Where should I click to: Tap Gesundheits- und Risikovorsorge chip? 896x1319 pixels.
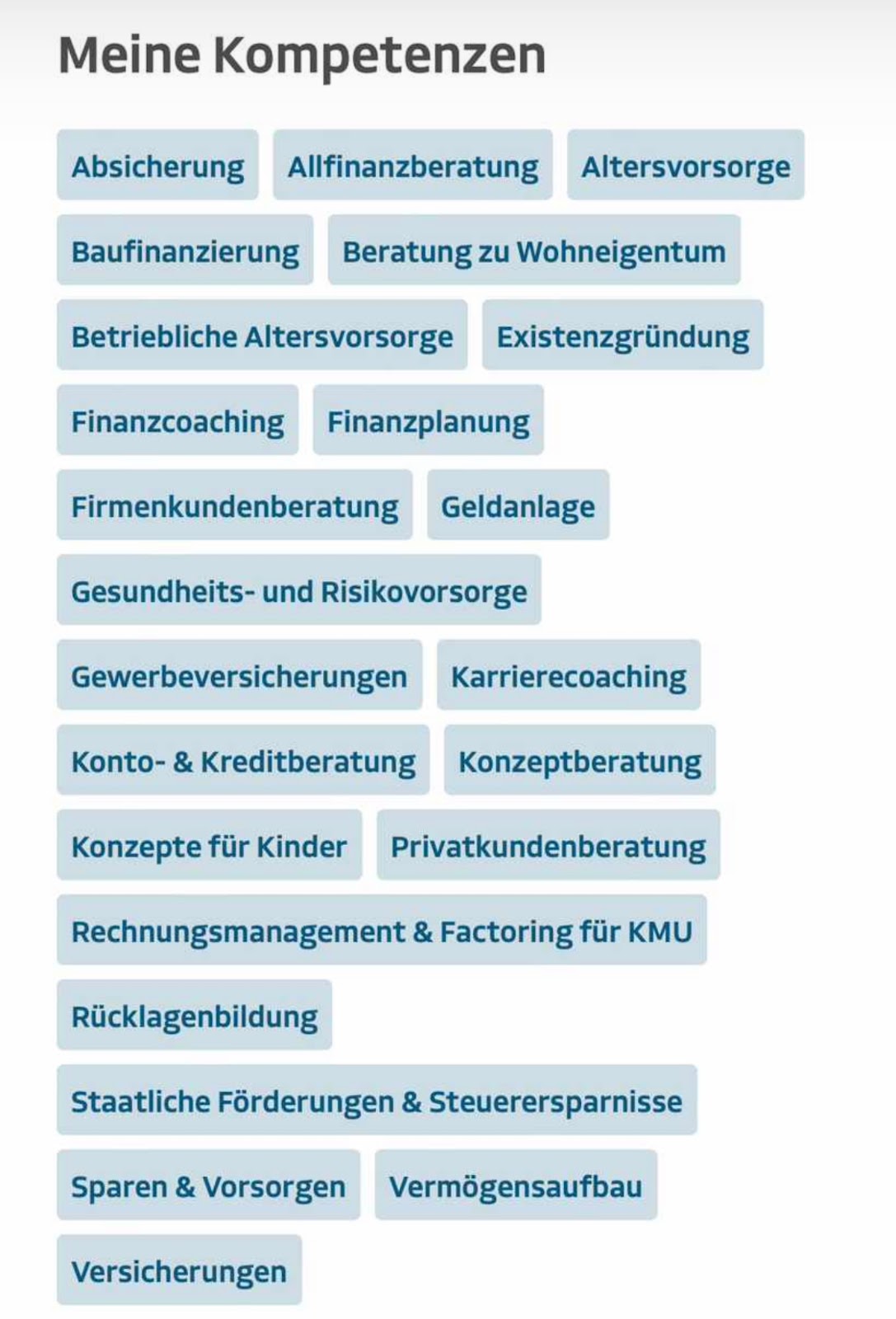coord(298,590)
